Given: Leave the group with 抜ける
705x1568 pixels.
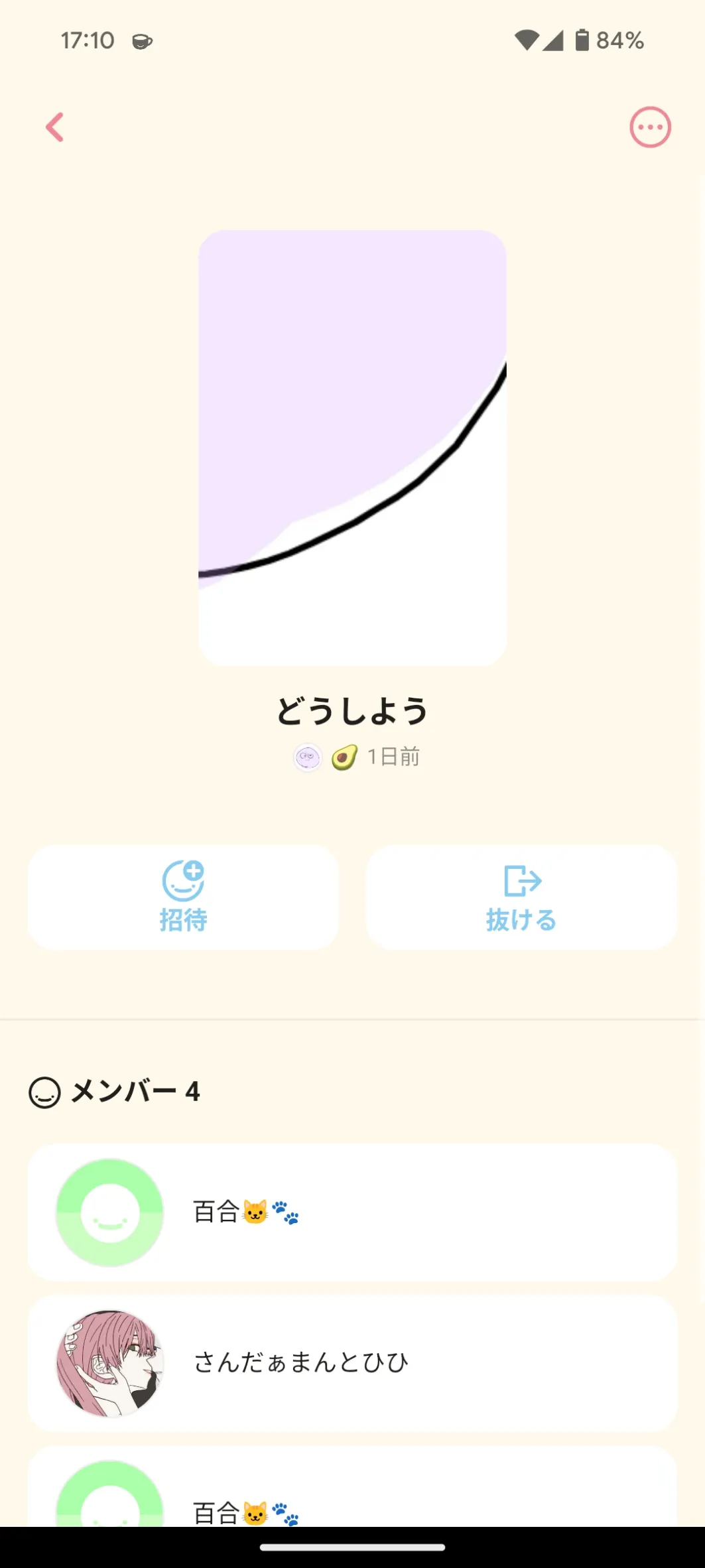Looking at the screenshot, I should 521,897.
